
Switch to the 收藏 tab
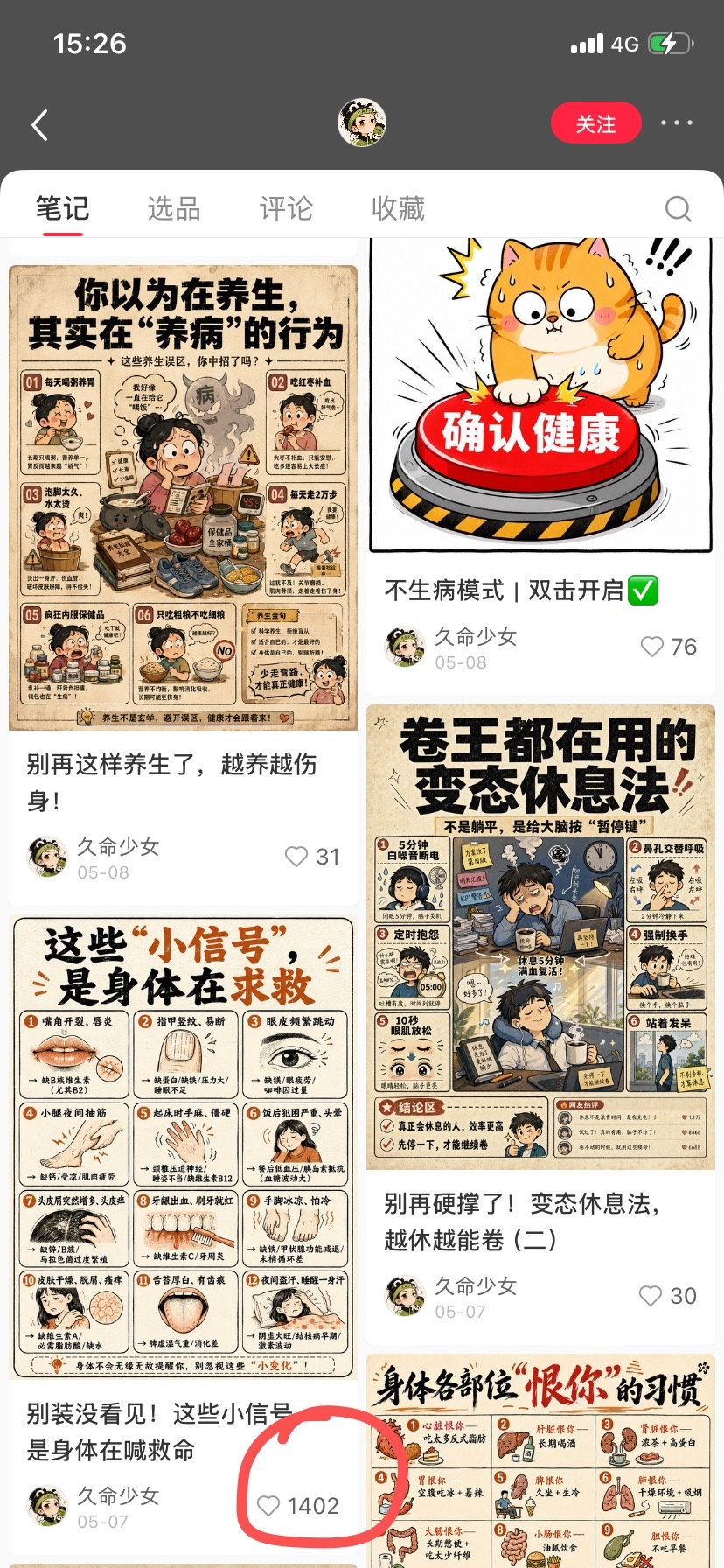pos(398,208)
